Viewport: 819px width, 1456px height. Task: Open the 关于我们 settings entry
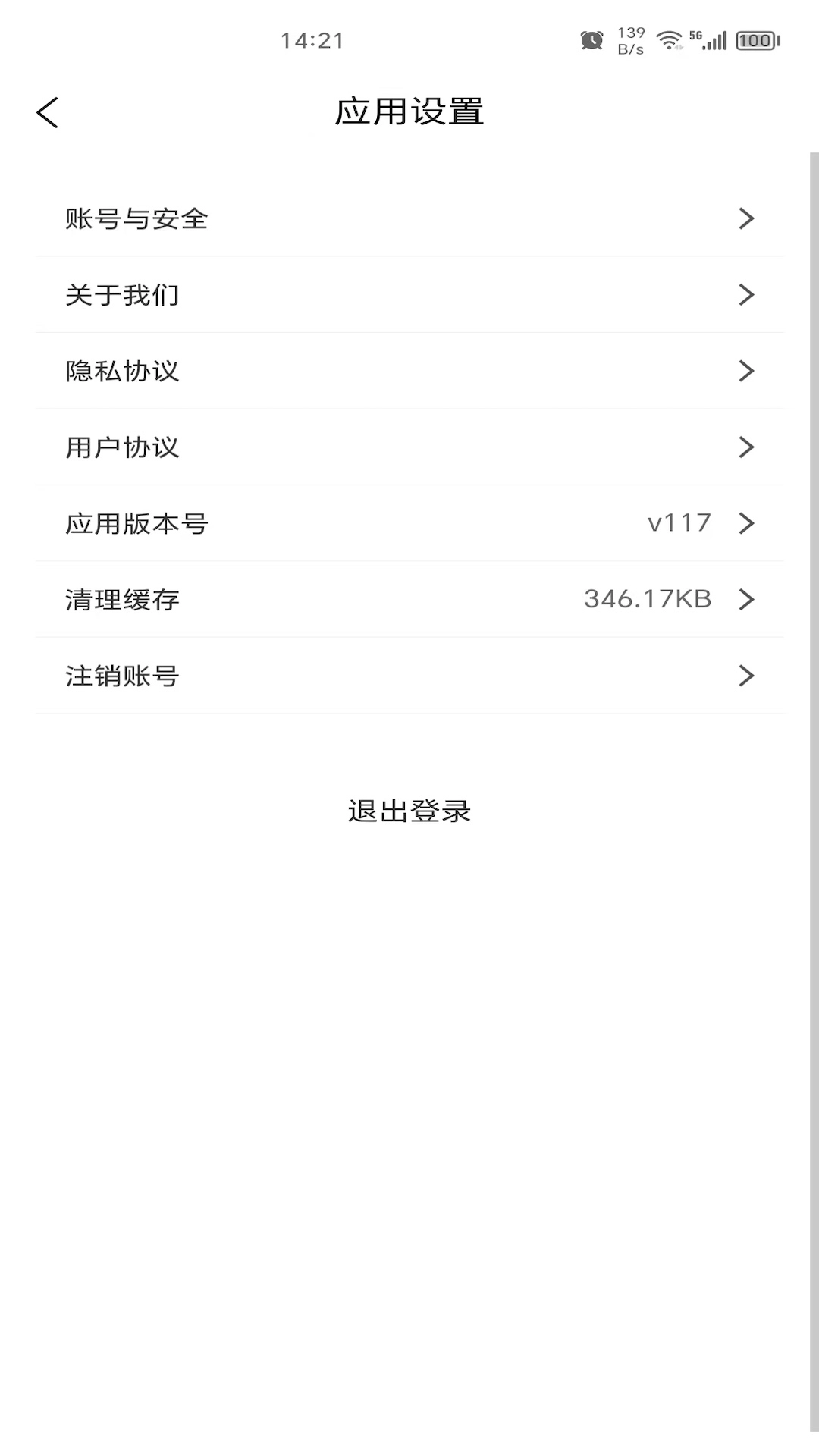point(409,295)
